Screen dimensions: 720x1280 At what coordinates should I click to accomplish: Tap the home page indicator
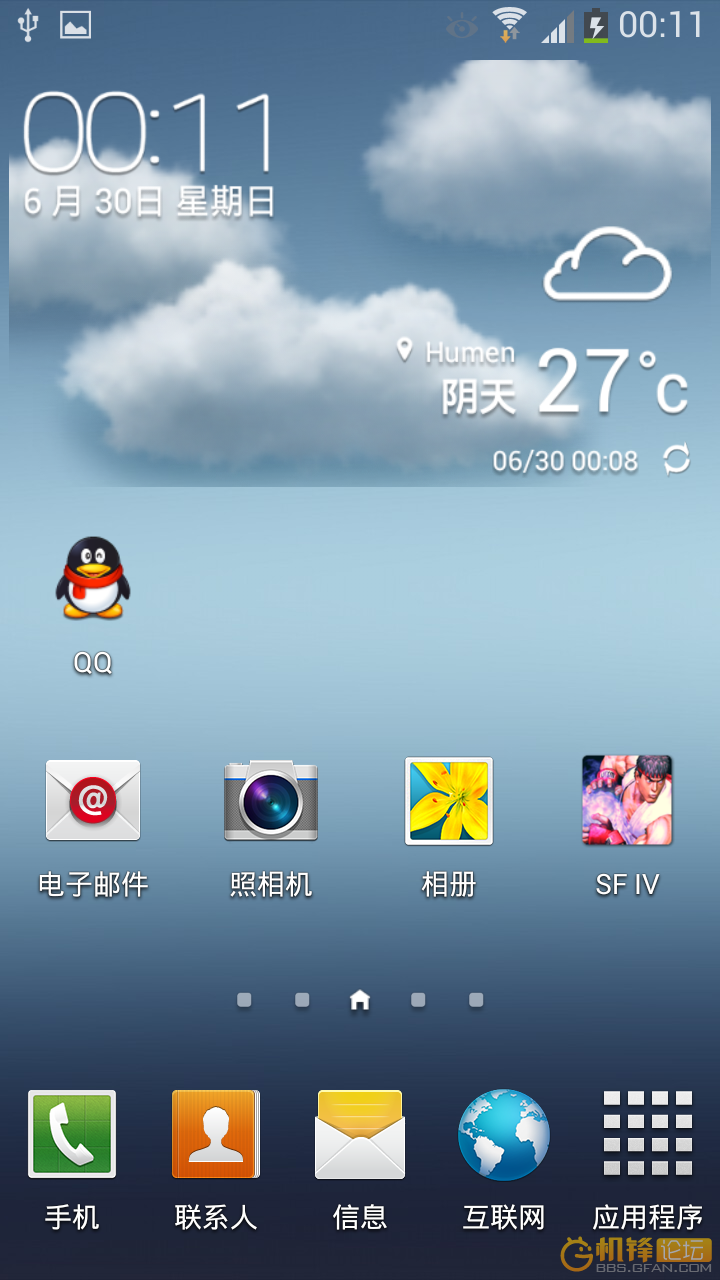pos(360,1000)
